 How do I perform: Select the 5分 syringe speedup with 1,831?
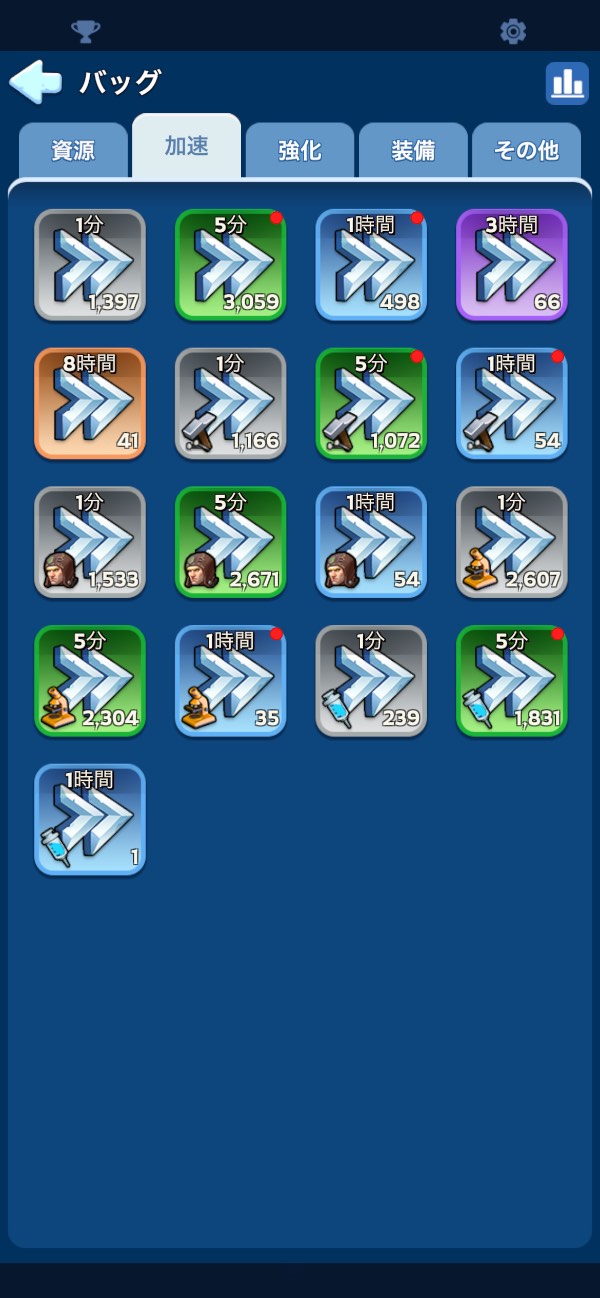pos(512,681)
